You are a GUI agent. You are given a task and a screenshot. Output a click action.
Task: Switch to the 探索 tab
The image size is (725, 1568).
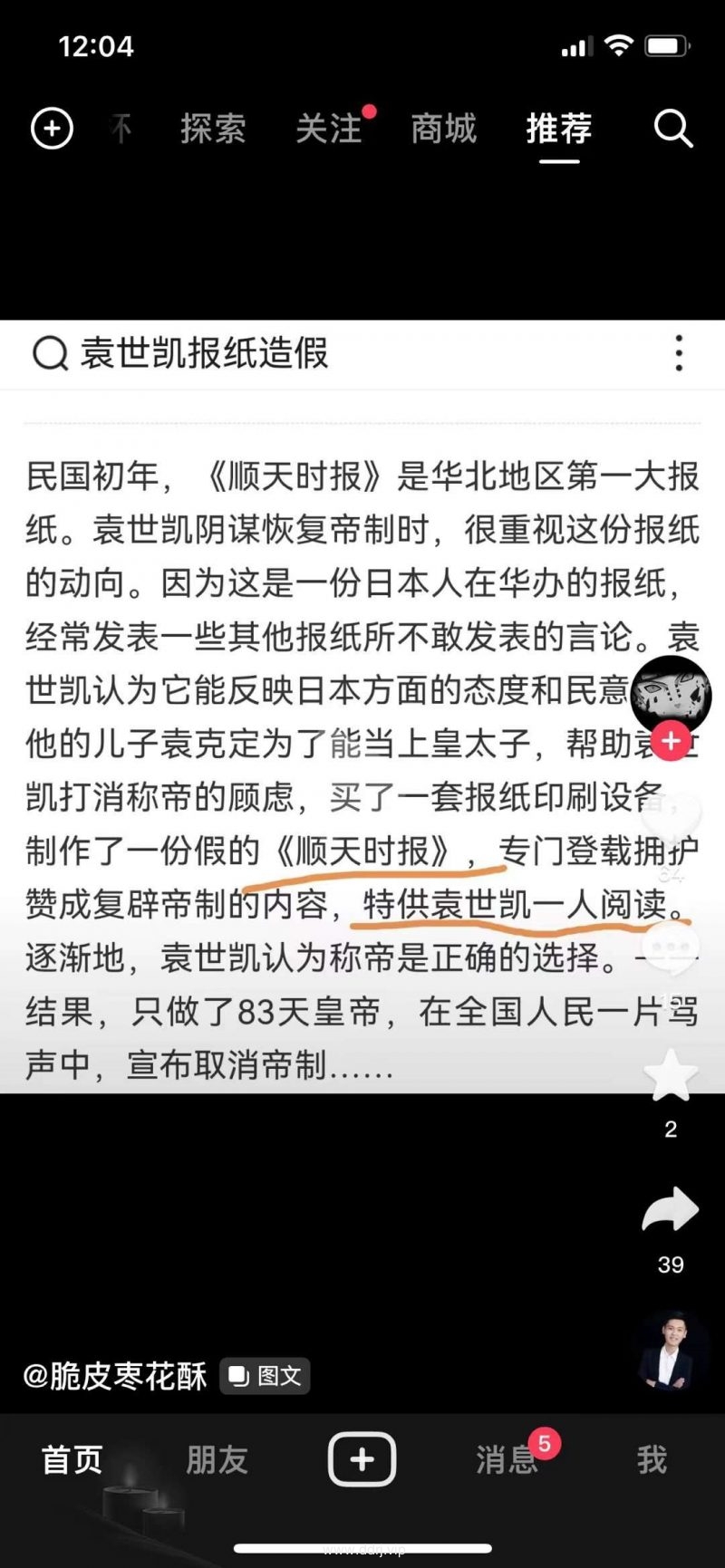[x=213, y=129]
